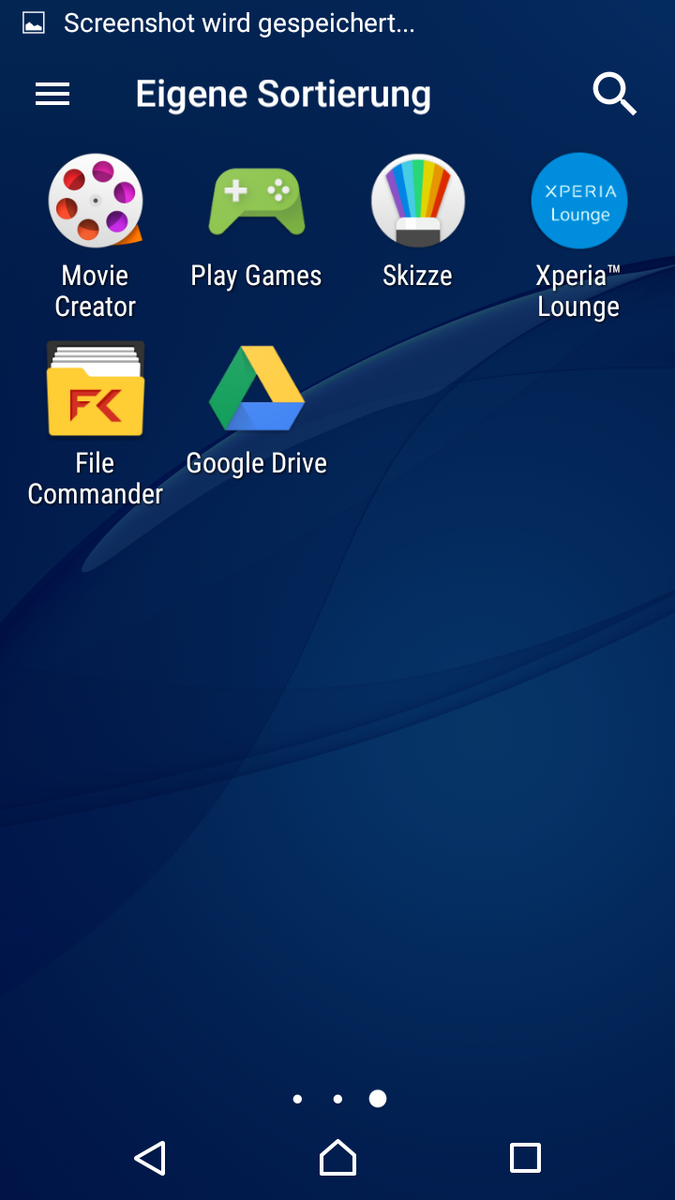
Task: Start the Skizze app
Action: [417, 201]
